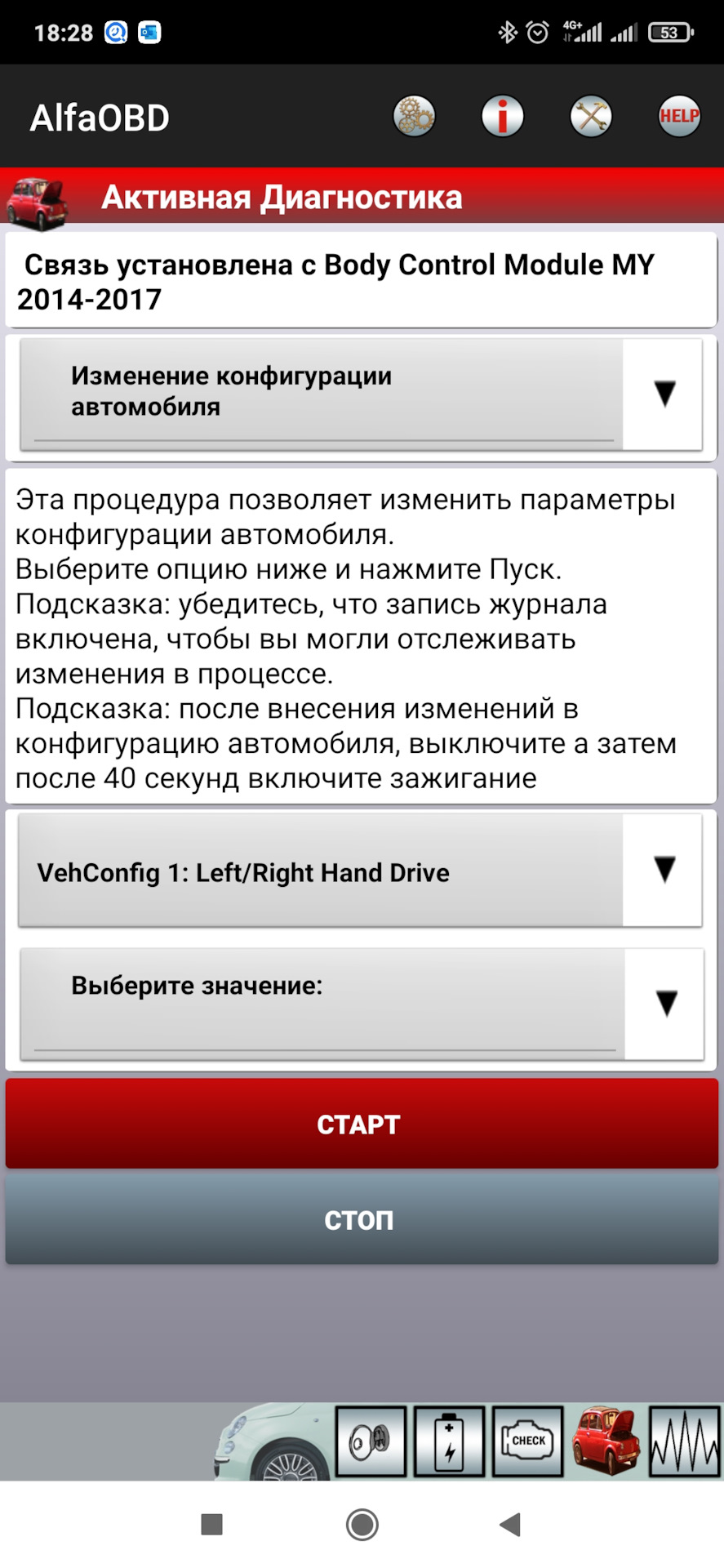Tap the red СТАРТ button
This screenshot has height=1568, width=724.
tap(362, 1124)
